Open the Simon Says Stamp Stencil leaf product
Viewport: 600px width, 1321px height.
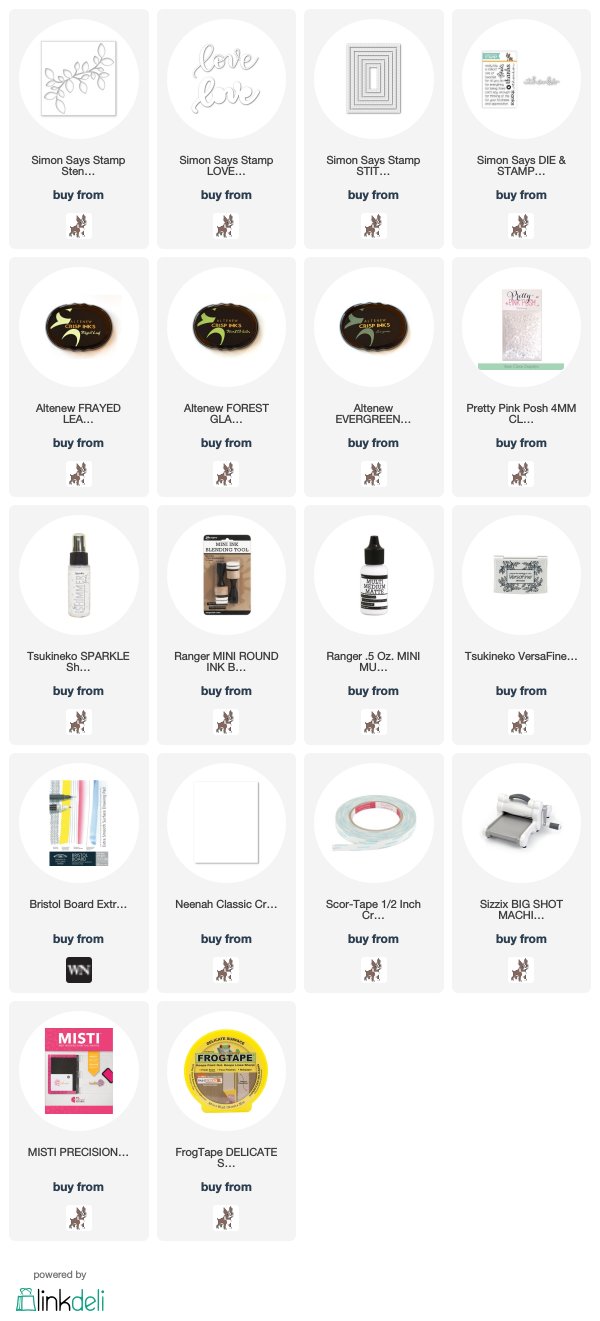[78, 77]
